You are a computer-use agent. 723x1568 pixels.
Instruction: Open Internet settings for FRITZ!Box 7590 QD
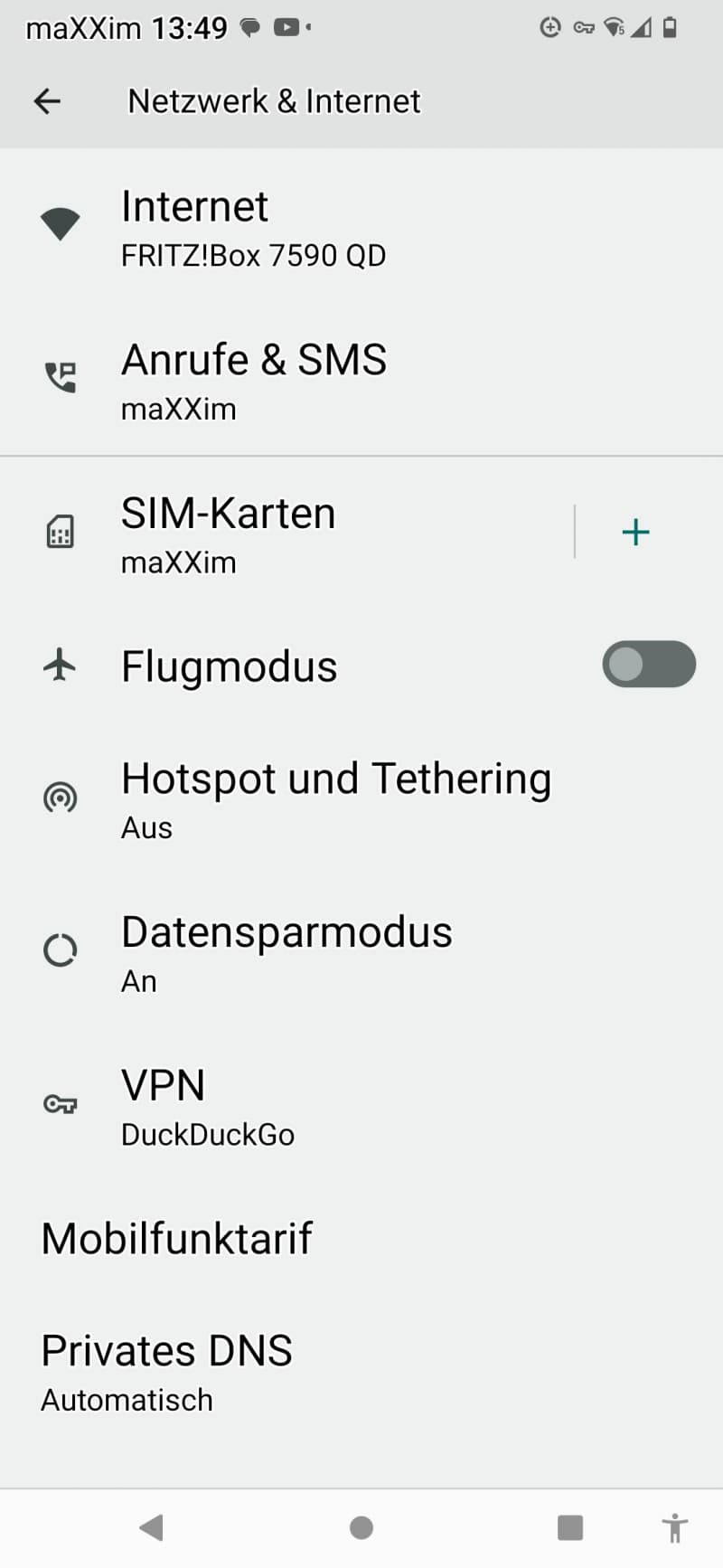(x=361, y=226)
